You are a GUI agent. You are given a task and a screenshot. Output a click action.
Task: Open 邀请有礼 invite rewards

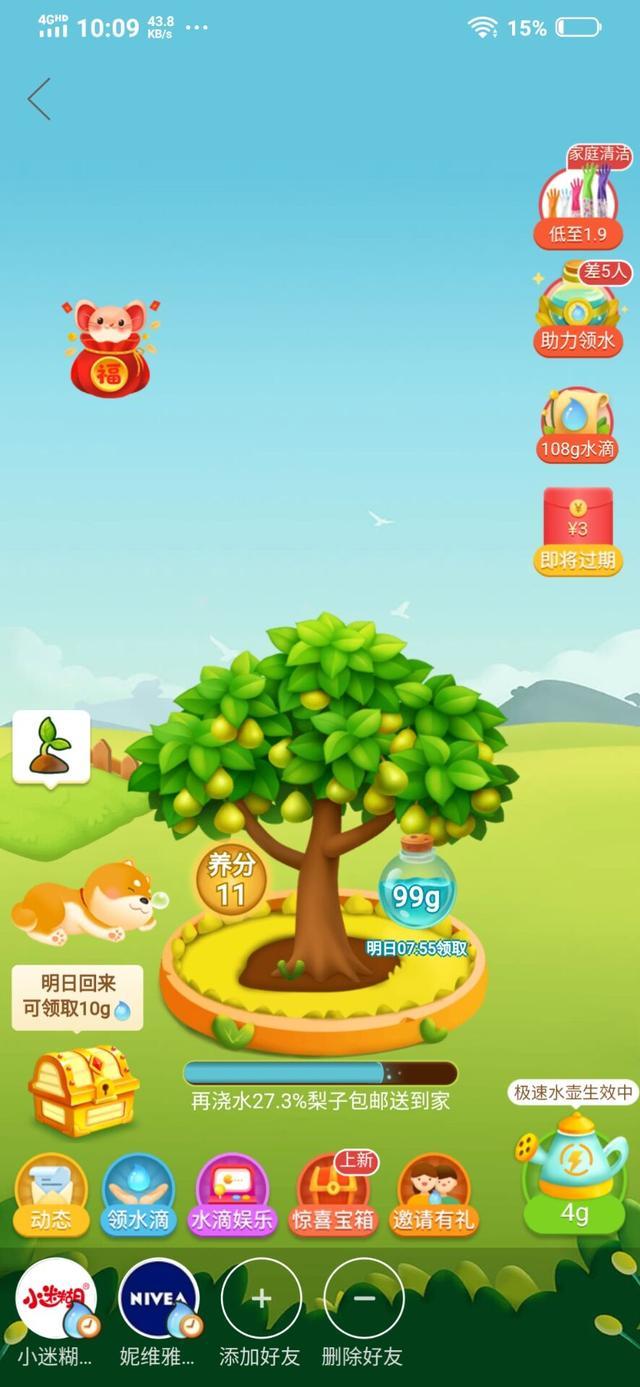click(433, 1195)
